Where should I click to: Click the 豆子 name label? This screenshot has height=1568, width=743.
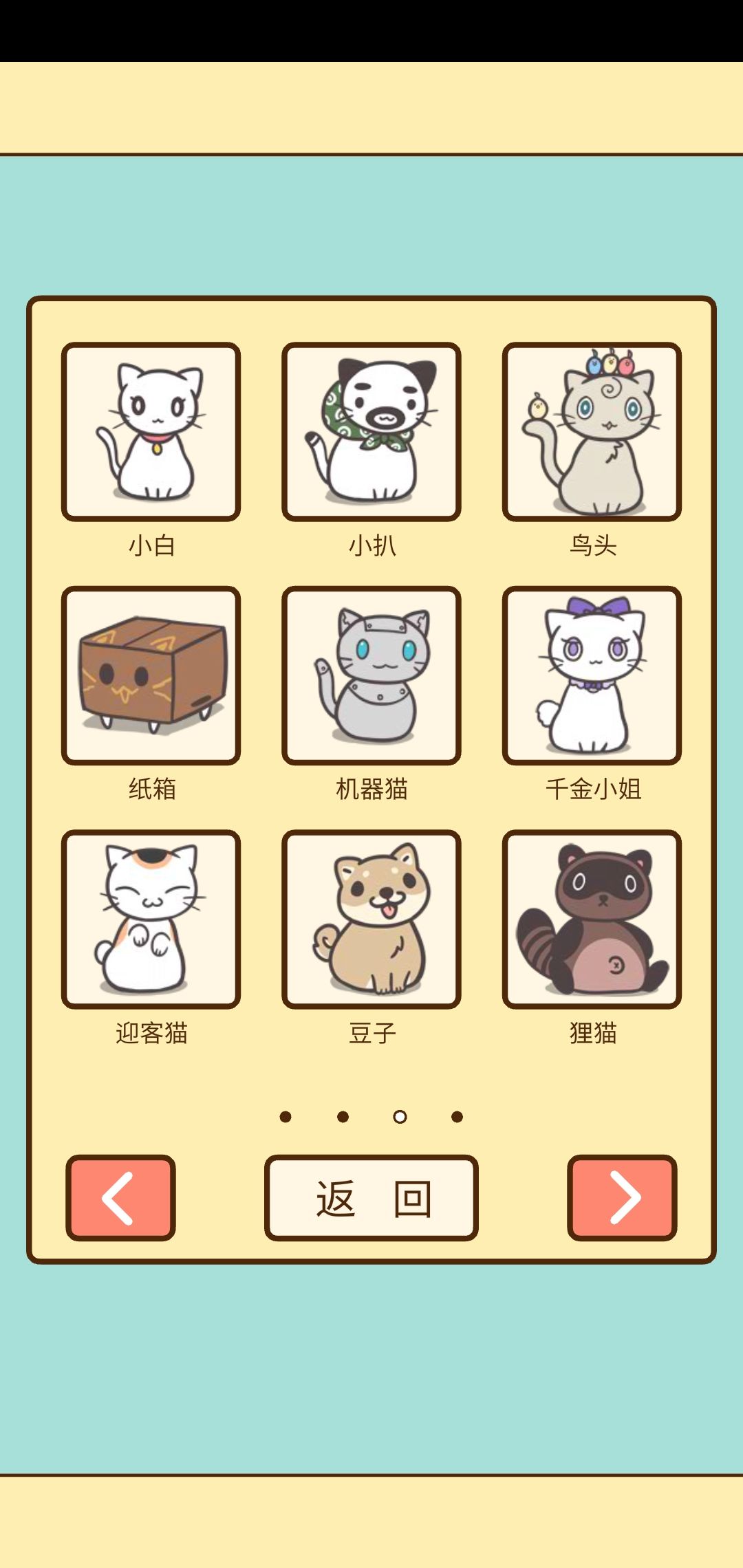(371, 1033)
